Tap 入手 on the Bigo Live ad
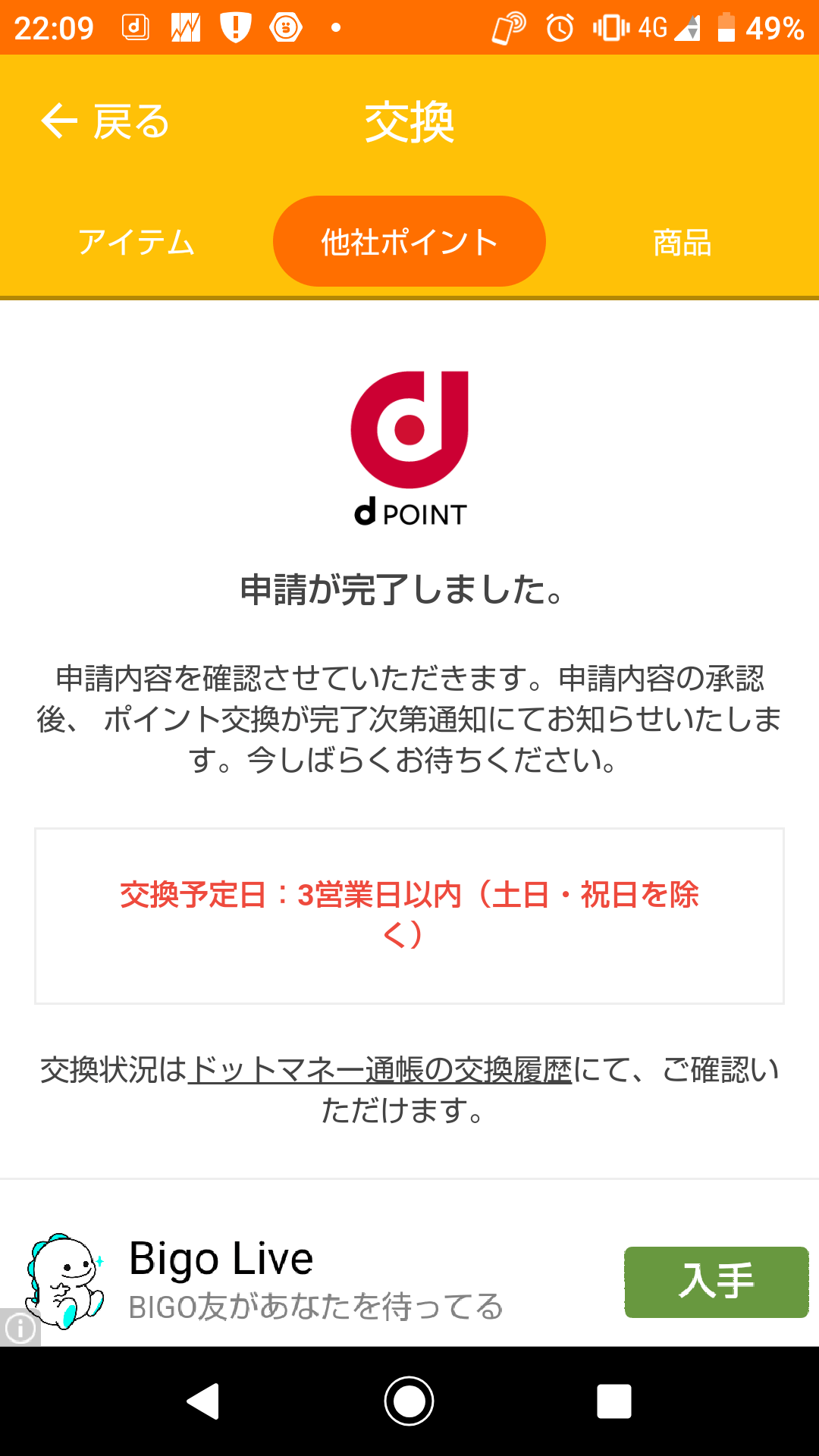819x1456 pixels. point(716,1282)
